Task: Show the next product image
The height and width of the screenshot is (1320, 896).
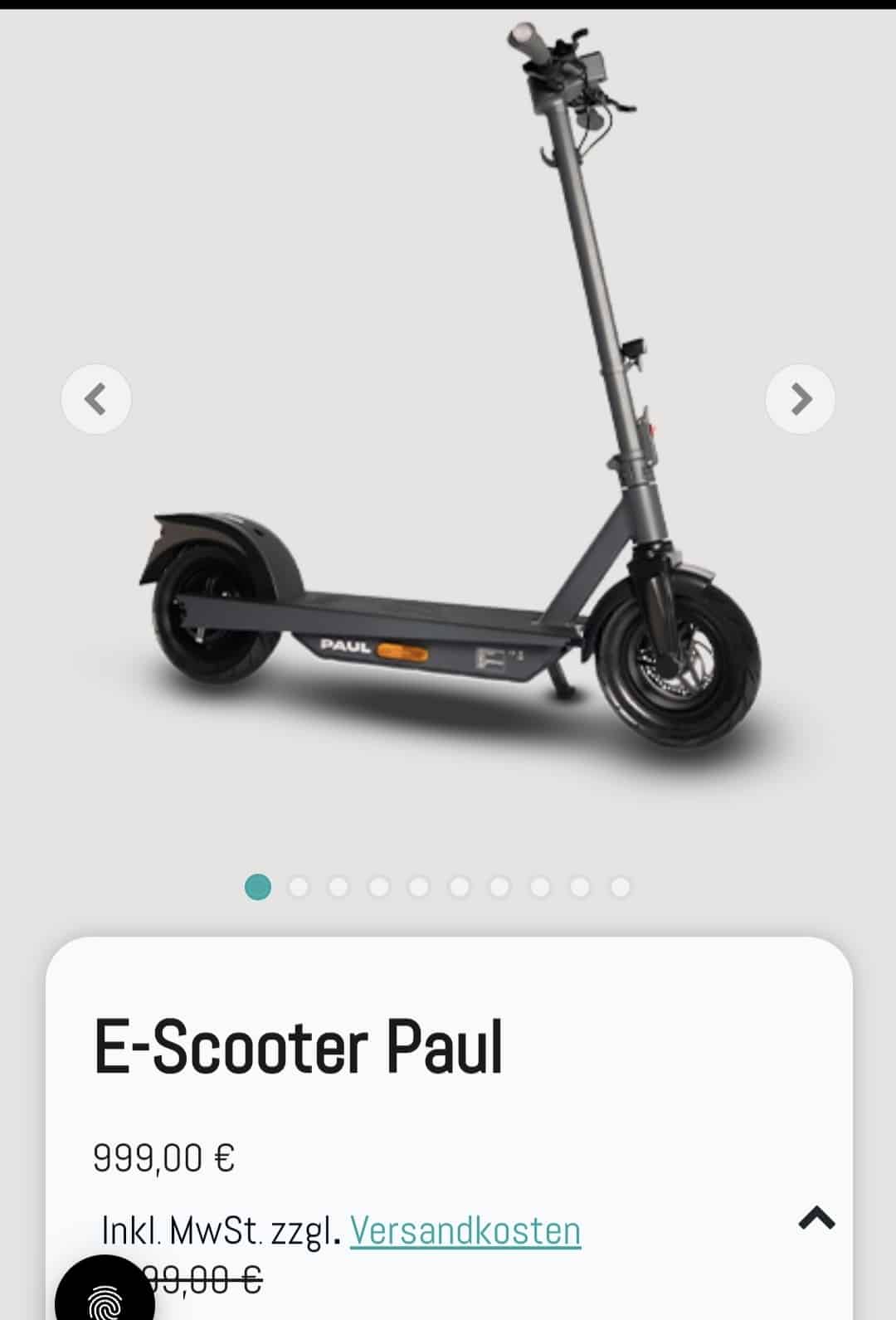Action: (800, 399)
